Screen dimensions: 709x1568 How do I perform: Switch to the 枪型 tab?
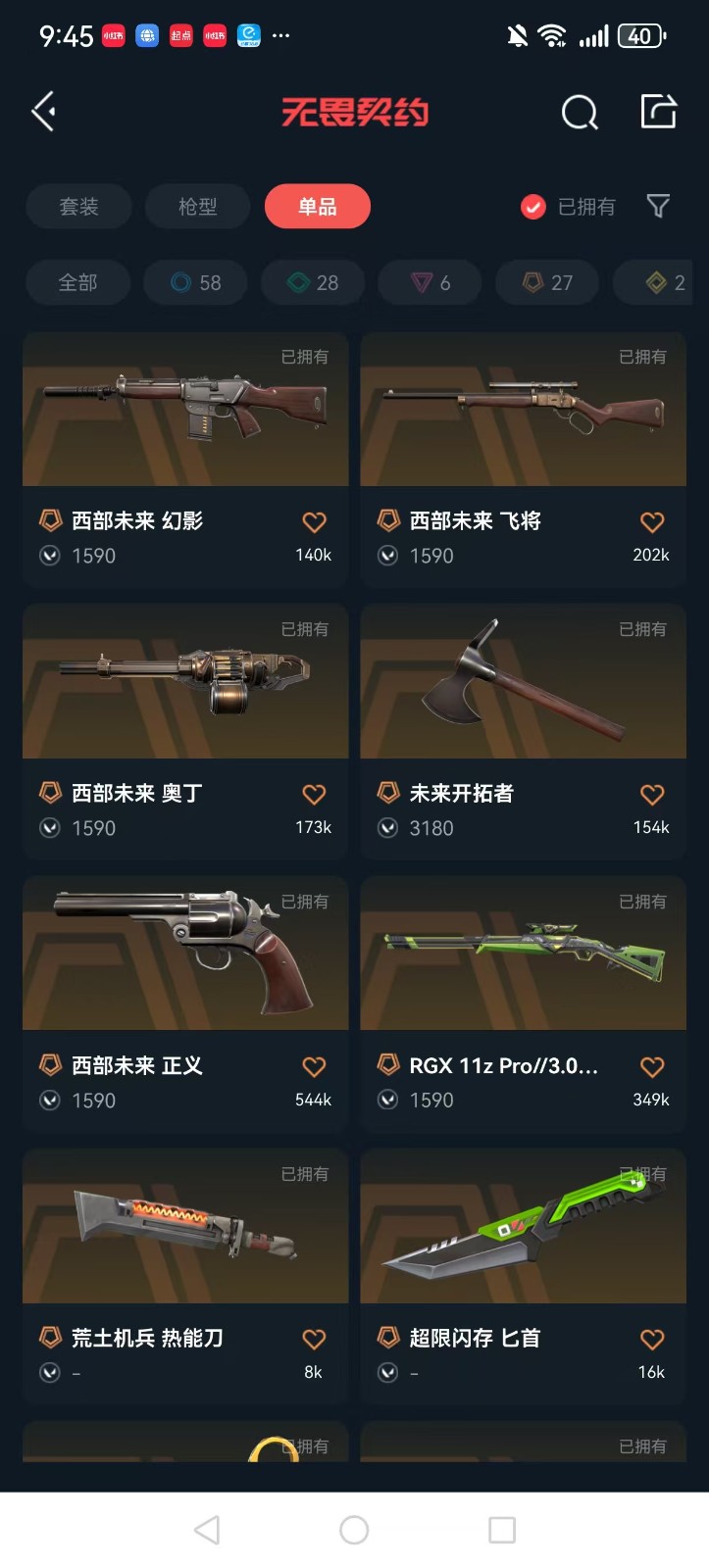197,207
